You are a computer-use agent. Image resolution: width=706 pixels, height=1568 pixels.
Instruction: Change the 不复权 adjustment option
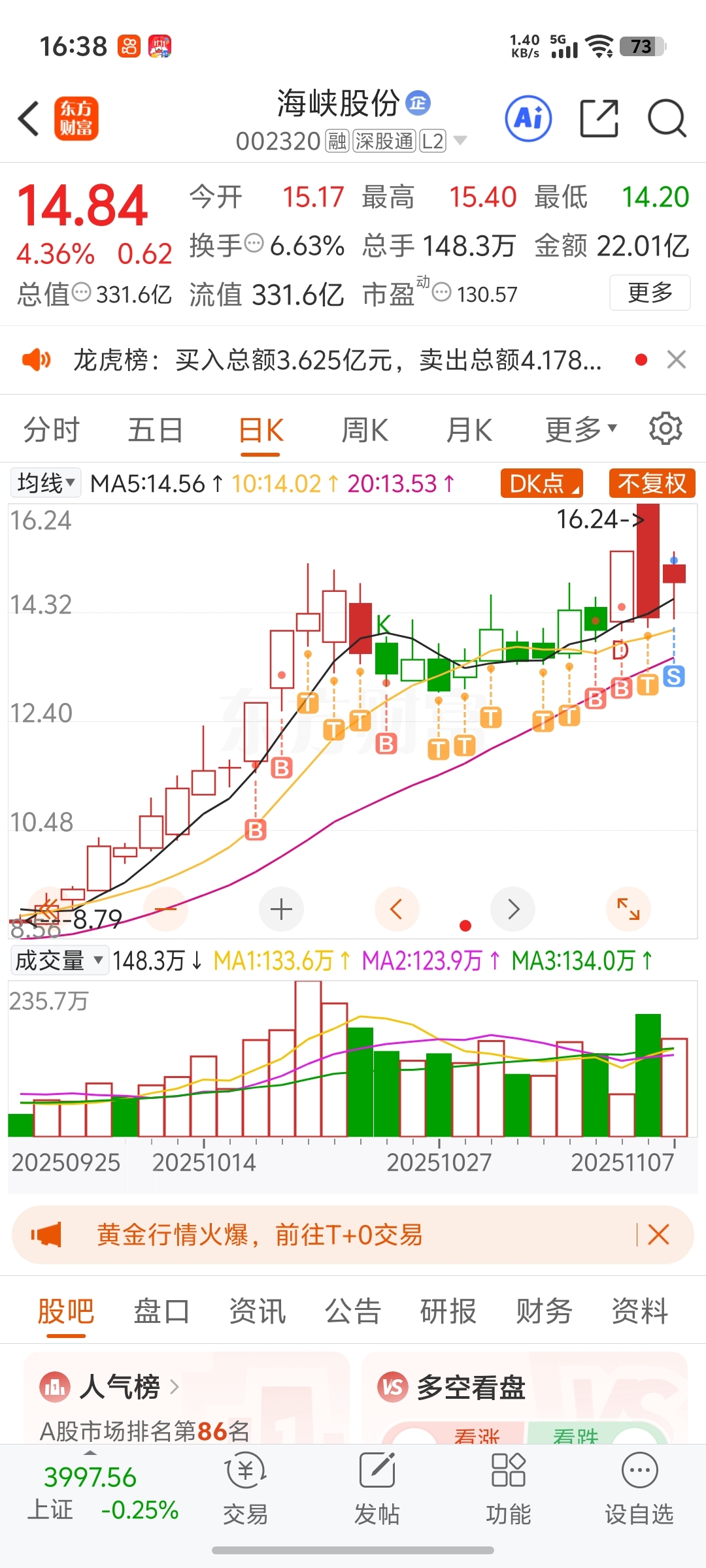coord(652,483)
